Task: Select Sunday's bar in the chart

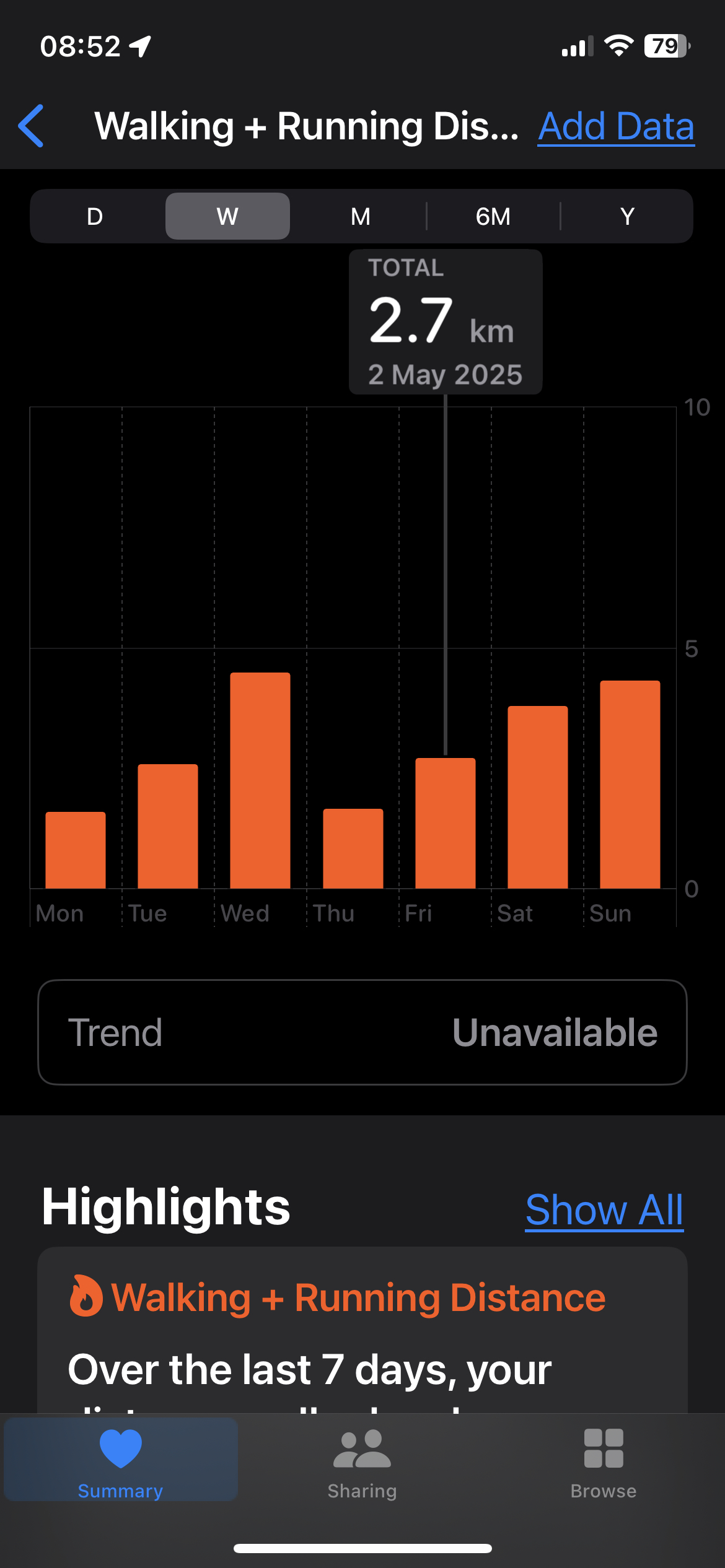Action: point(630,785)
